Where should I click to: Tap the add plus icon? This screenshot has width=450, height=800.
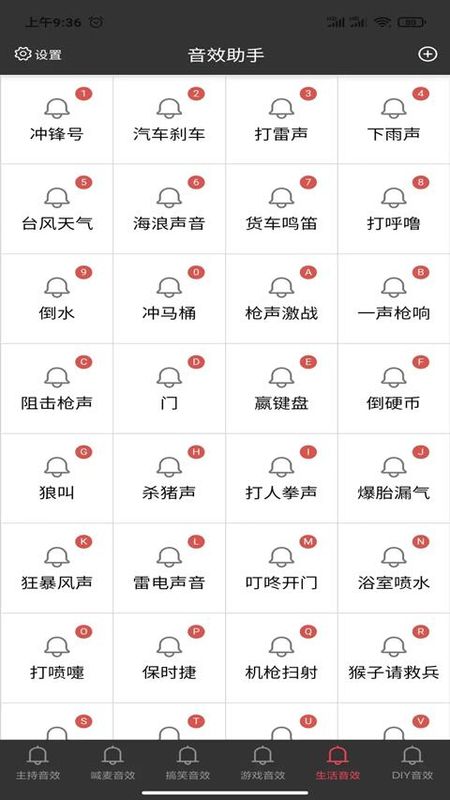pos(428,54)
